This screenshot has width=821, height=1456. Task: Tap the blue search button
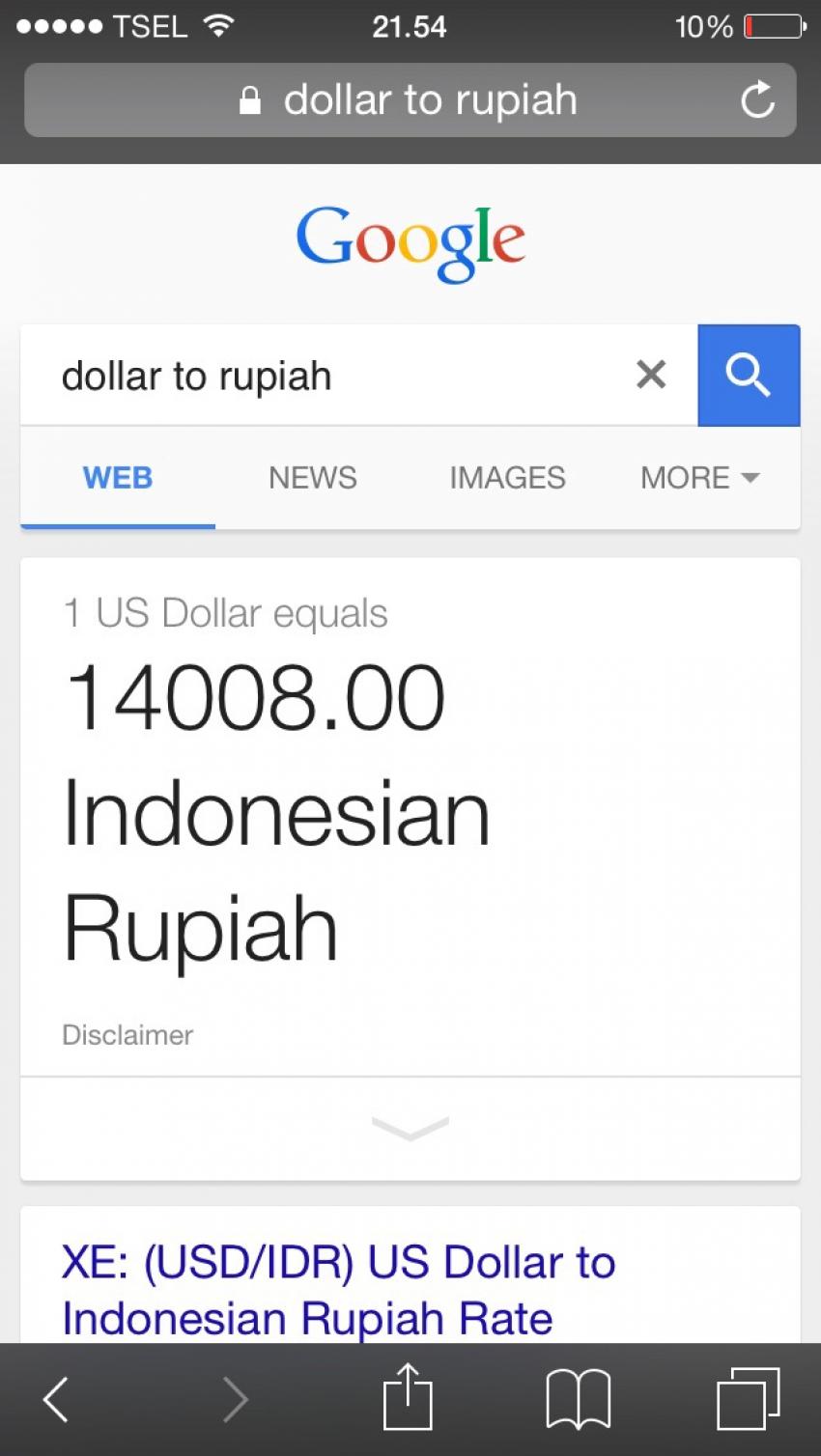tap(749, 376)
